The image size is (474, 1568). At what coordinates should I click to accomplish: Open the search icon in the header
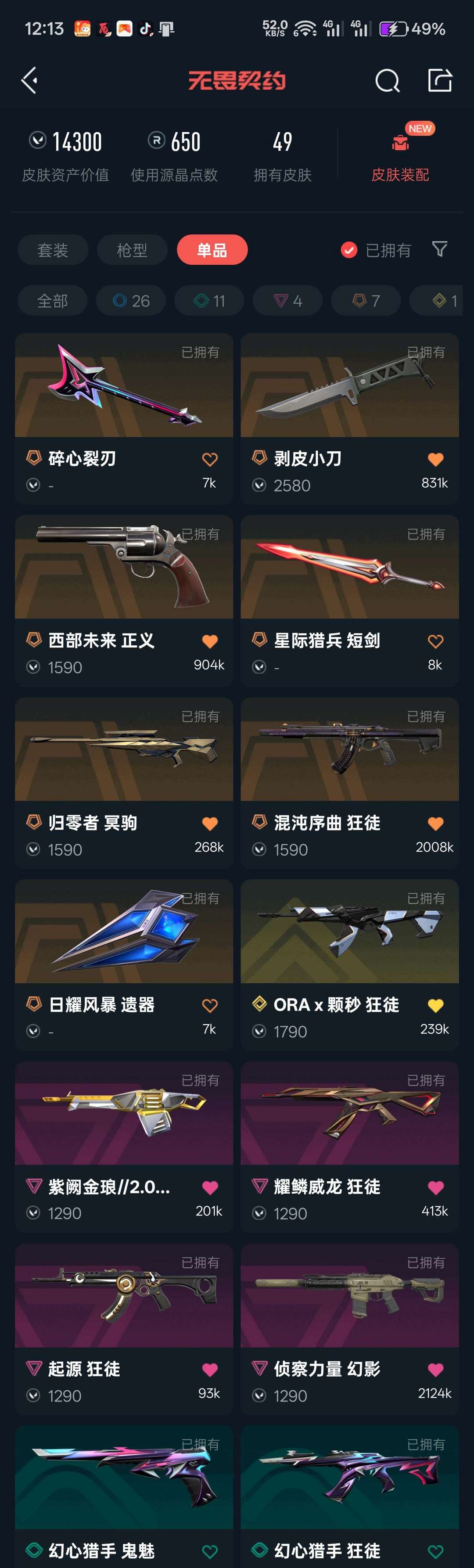coord(387,80)
